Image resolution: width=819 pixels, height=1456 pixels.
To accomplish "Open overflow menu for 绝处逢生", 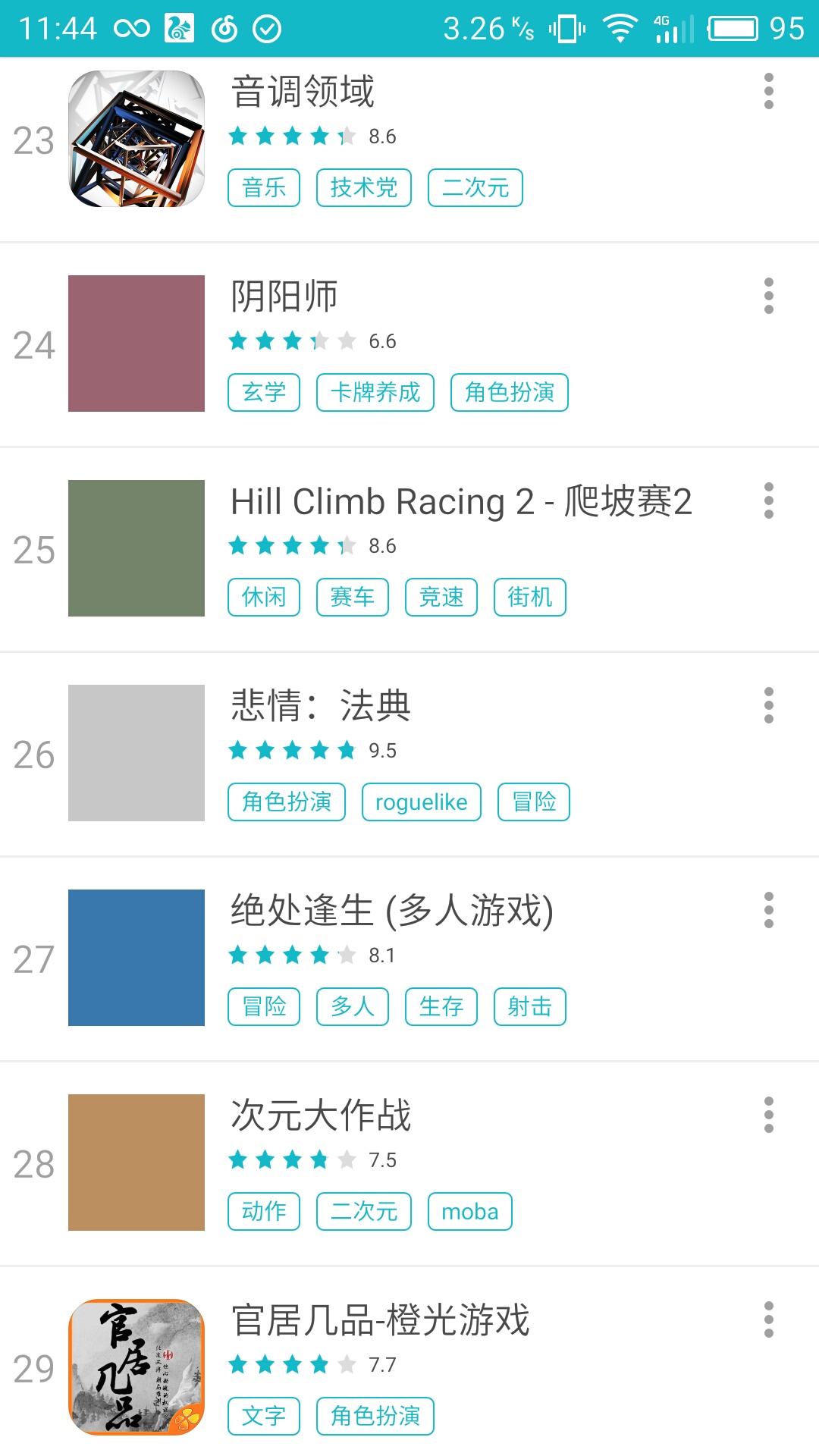I will coord(768,910).
